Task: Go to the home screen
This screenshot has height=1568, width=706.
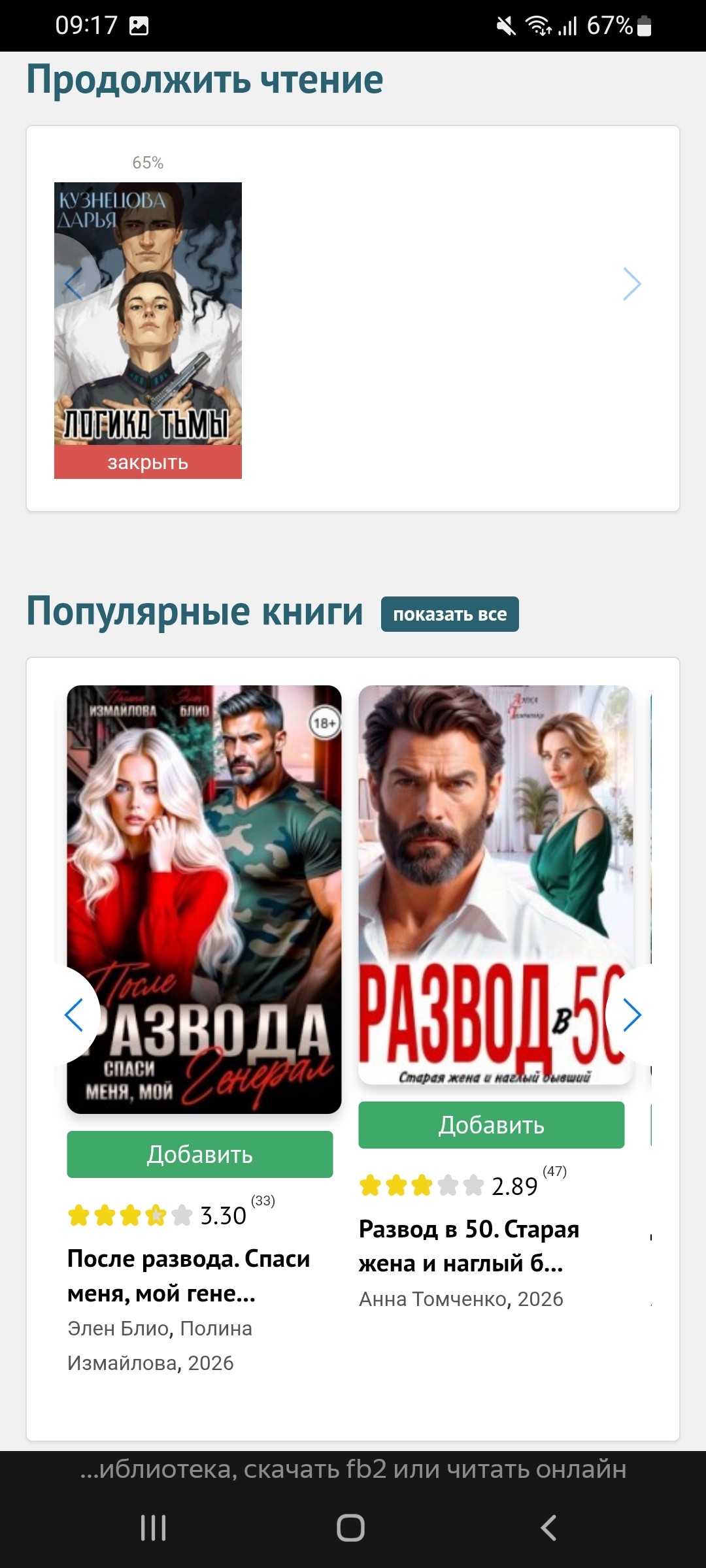Action: 350,1527
